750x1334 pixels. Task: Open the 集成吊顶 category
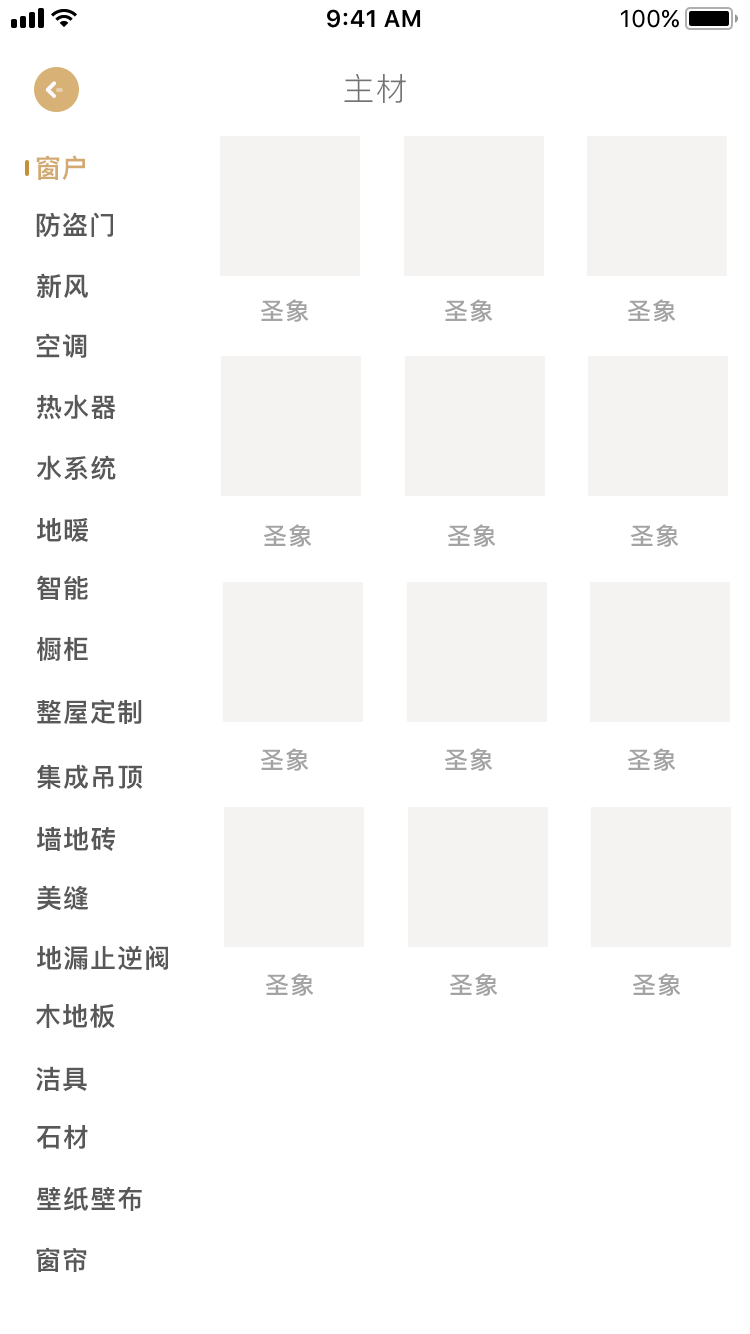[88, 777]
